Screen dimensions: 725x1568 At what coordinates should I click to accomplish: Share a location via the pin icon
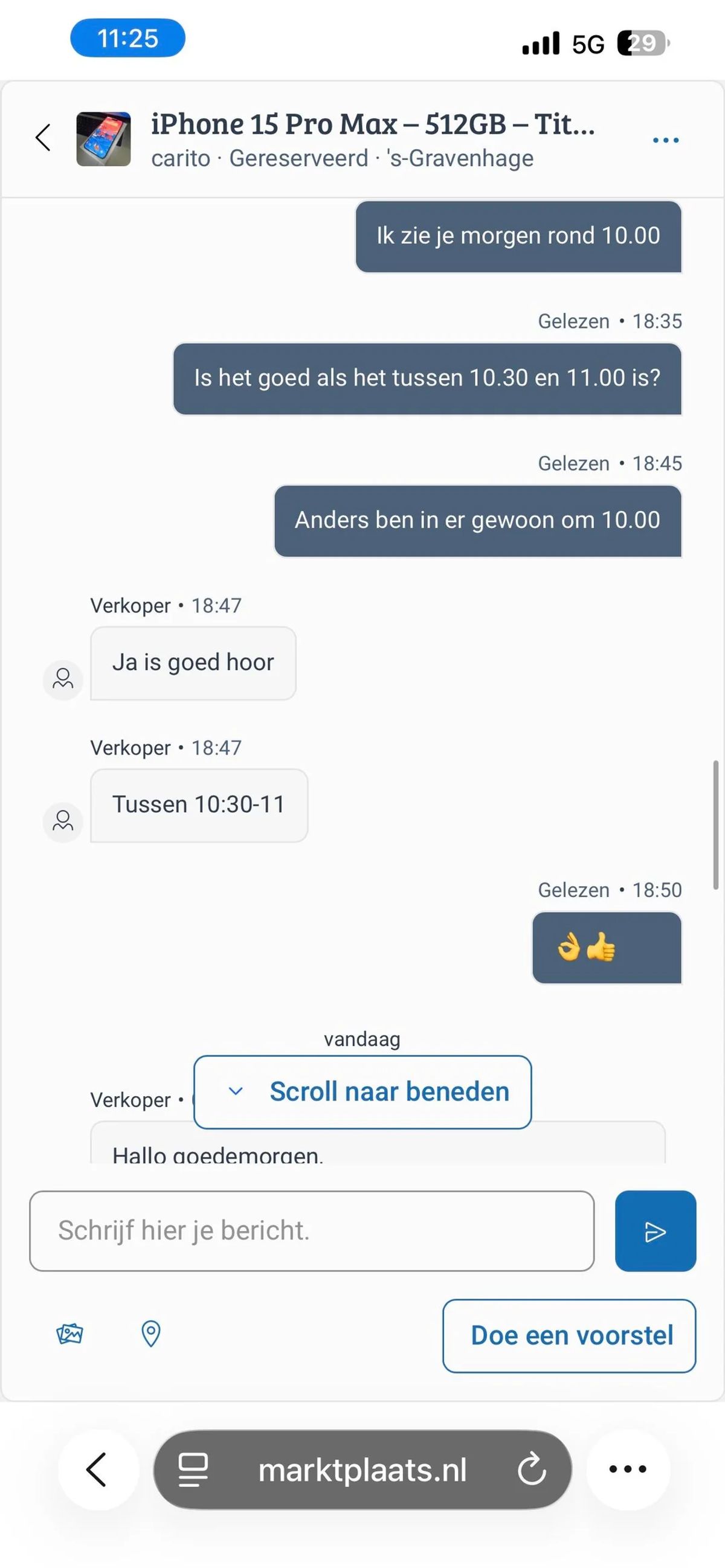tap(151, 1334)
